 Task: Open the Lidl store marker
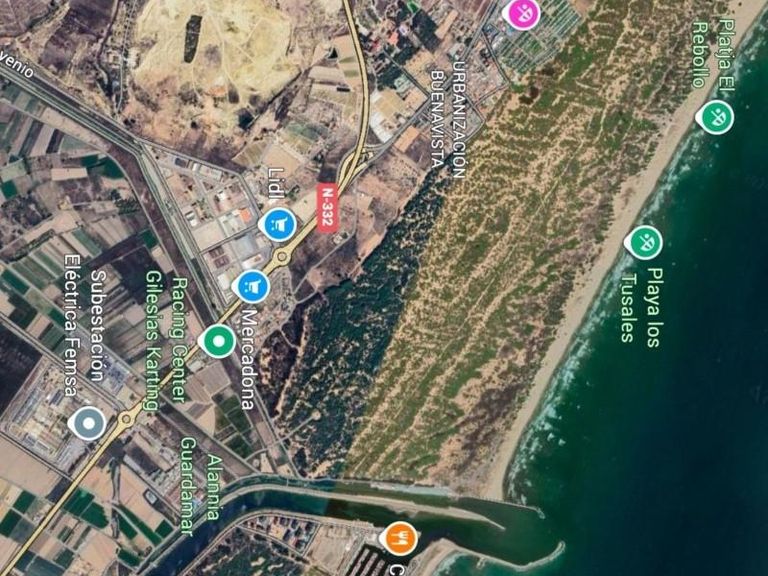pyautogui.click(x=276, y=224)
